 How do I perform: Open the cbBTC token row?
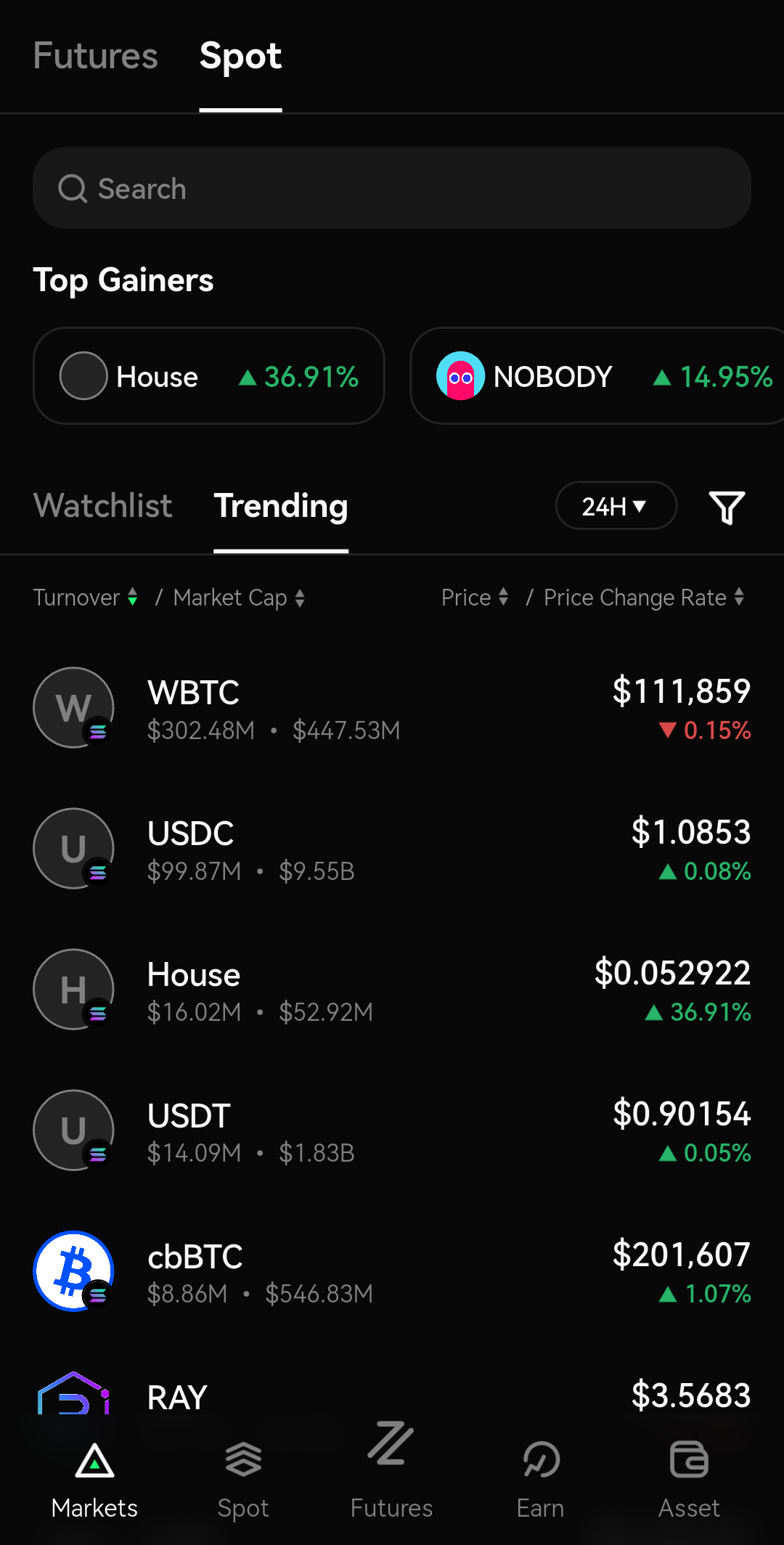[x=392, y=1271]
